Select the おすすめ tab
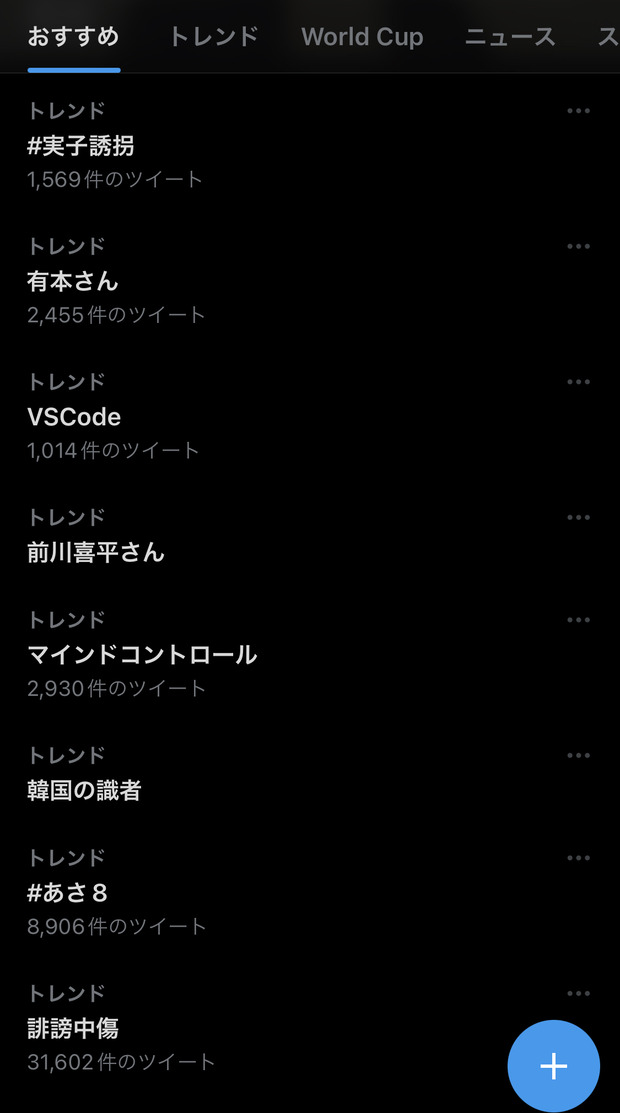The height and width of the screenshot is (1113, 620). coord(73,36)
